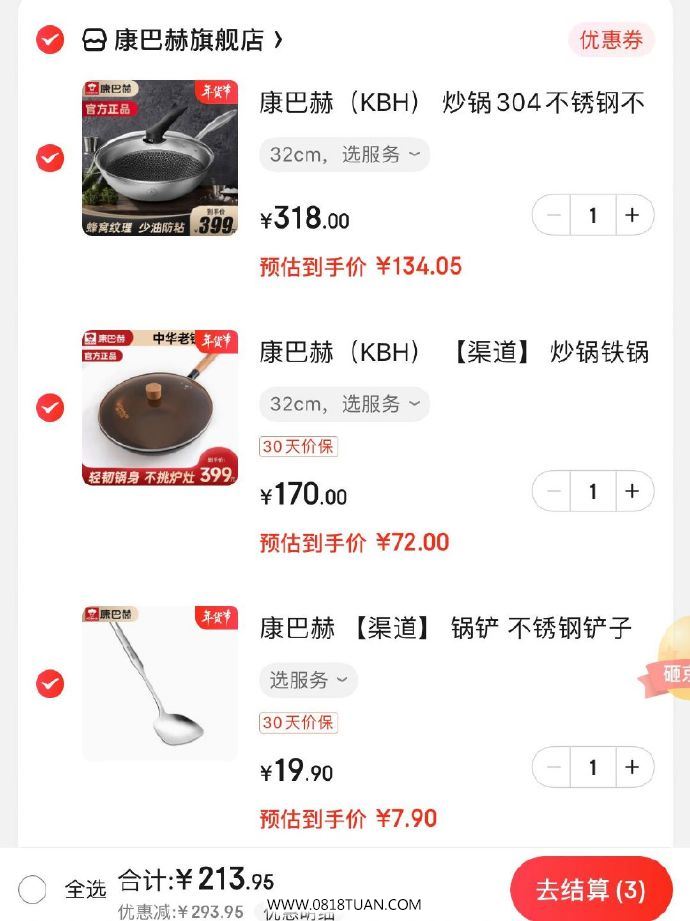This screenshot has width=690, height=921.
Task: Expand the 32cm options for the ¥170 iron wok
Action: [x=344, y=404]
